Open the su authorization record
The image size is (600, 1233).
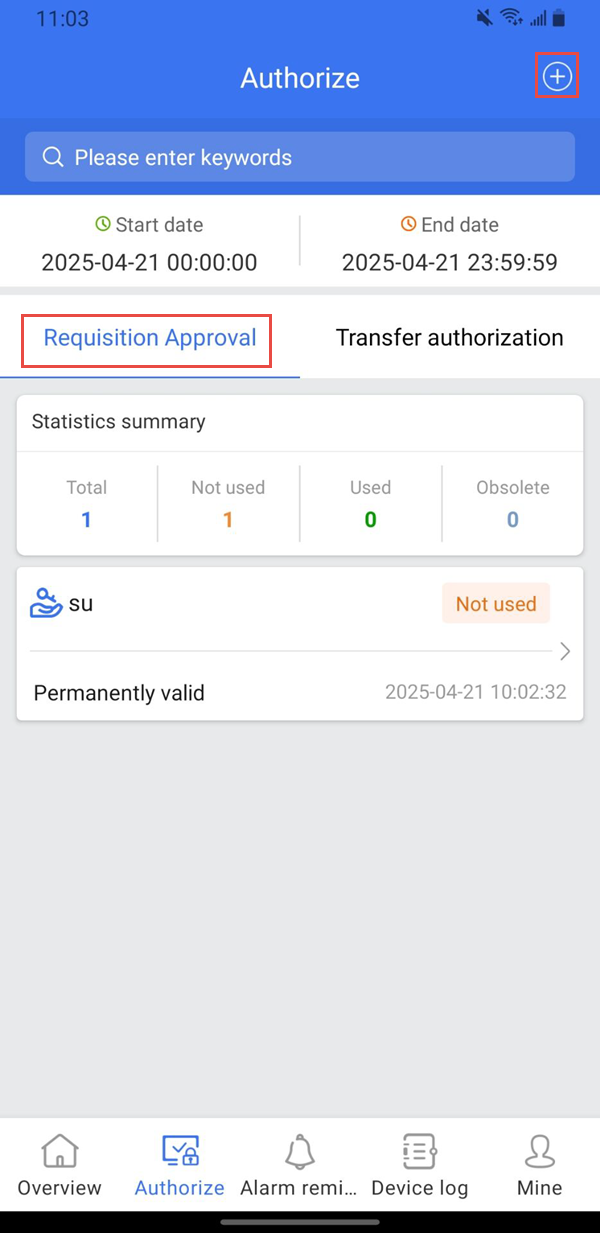pos(300,643)
